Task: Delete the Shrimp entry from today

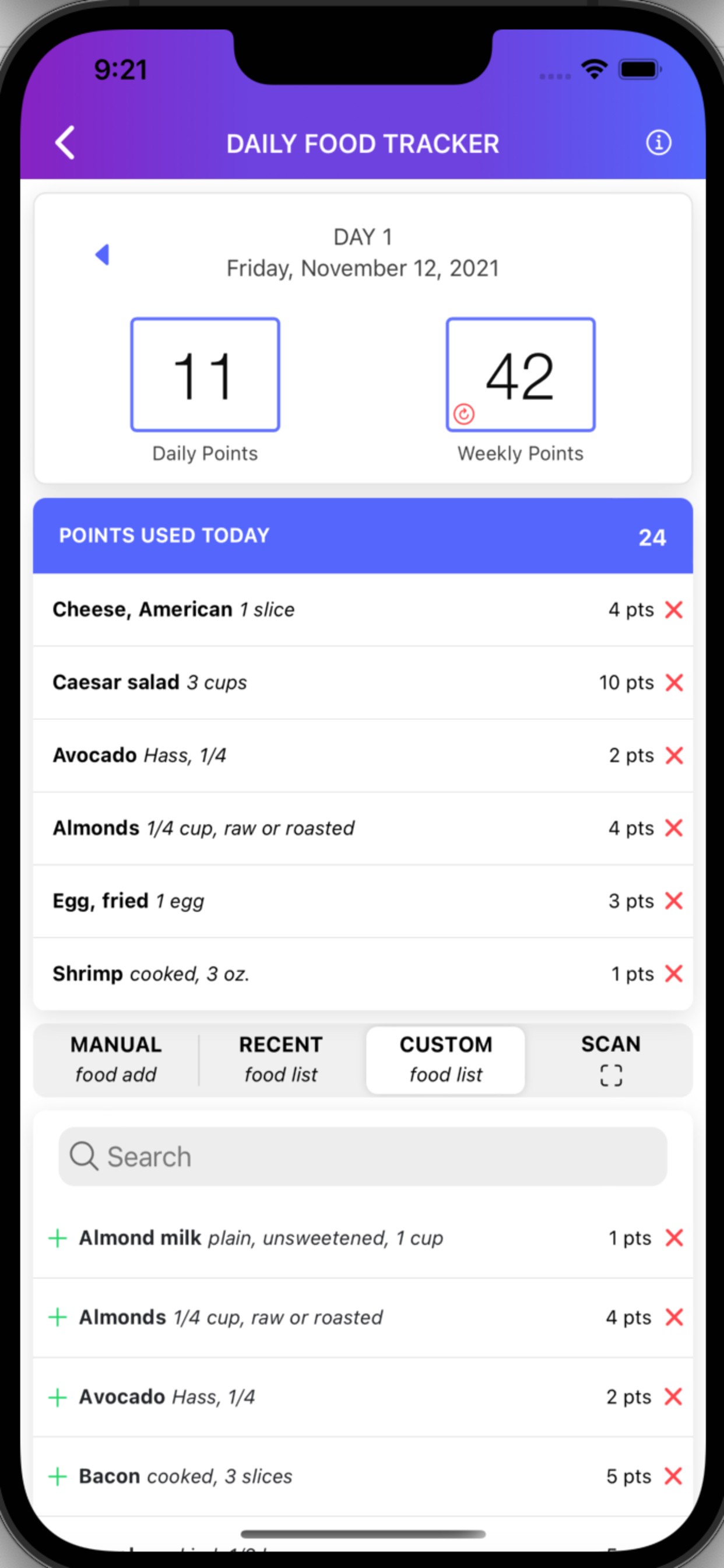Action: [x=673, y=974]
